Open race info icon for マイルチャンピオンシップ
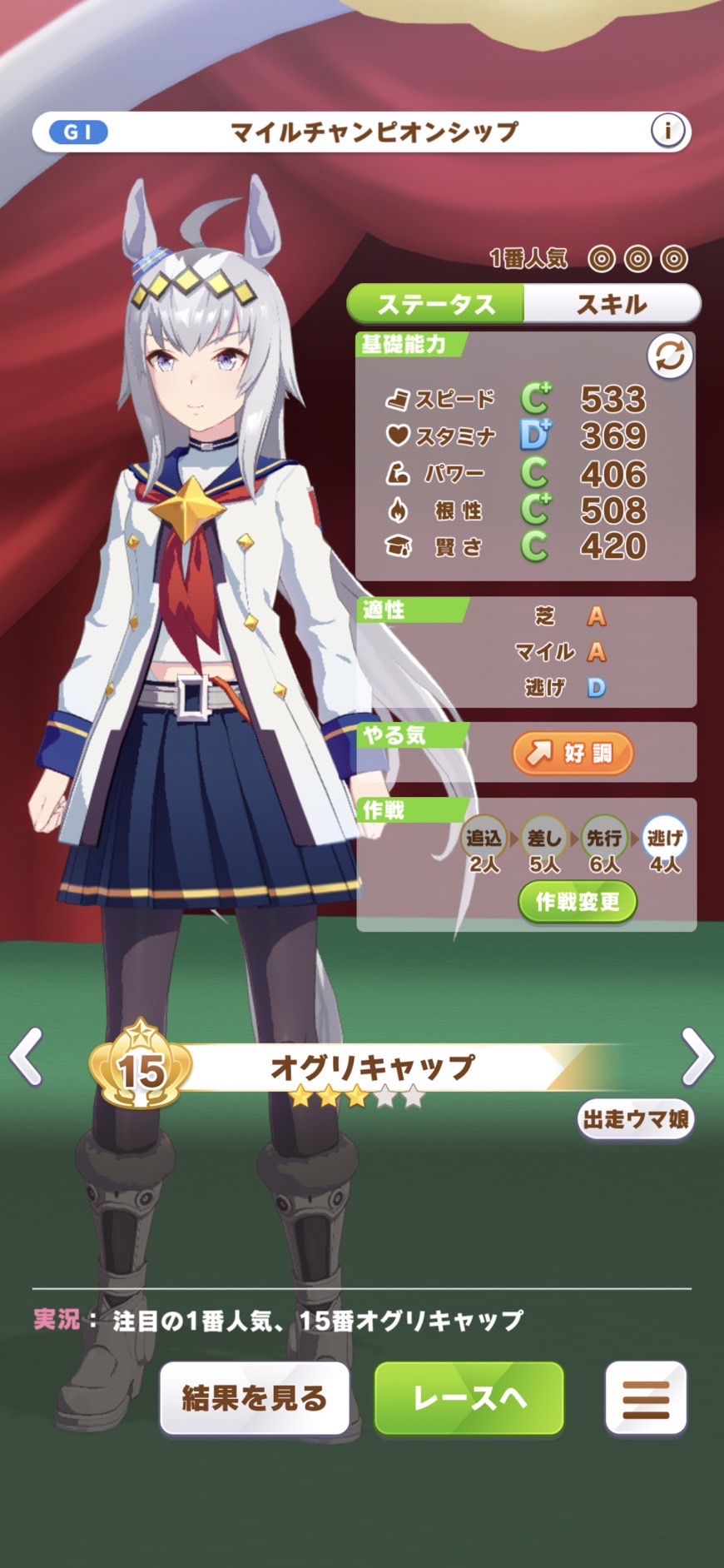The image size is (724, 1568). [x=667, y=131]
